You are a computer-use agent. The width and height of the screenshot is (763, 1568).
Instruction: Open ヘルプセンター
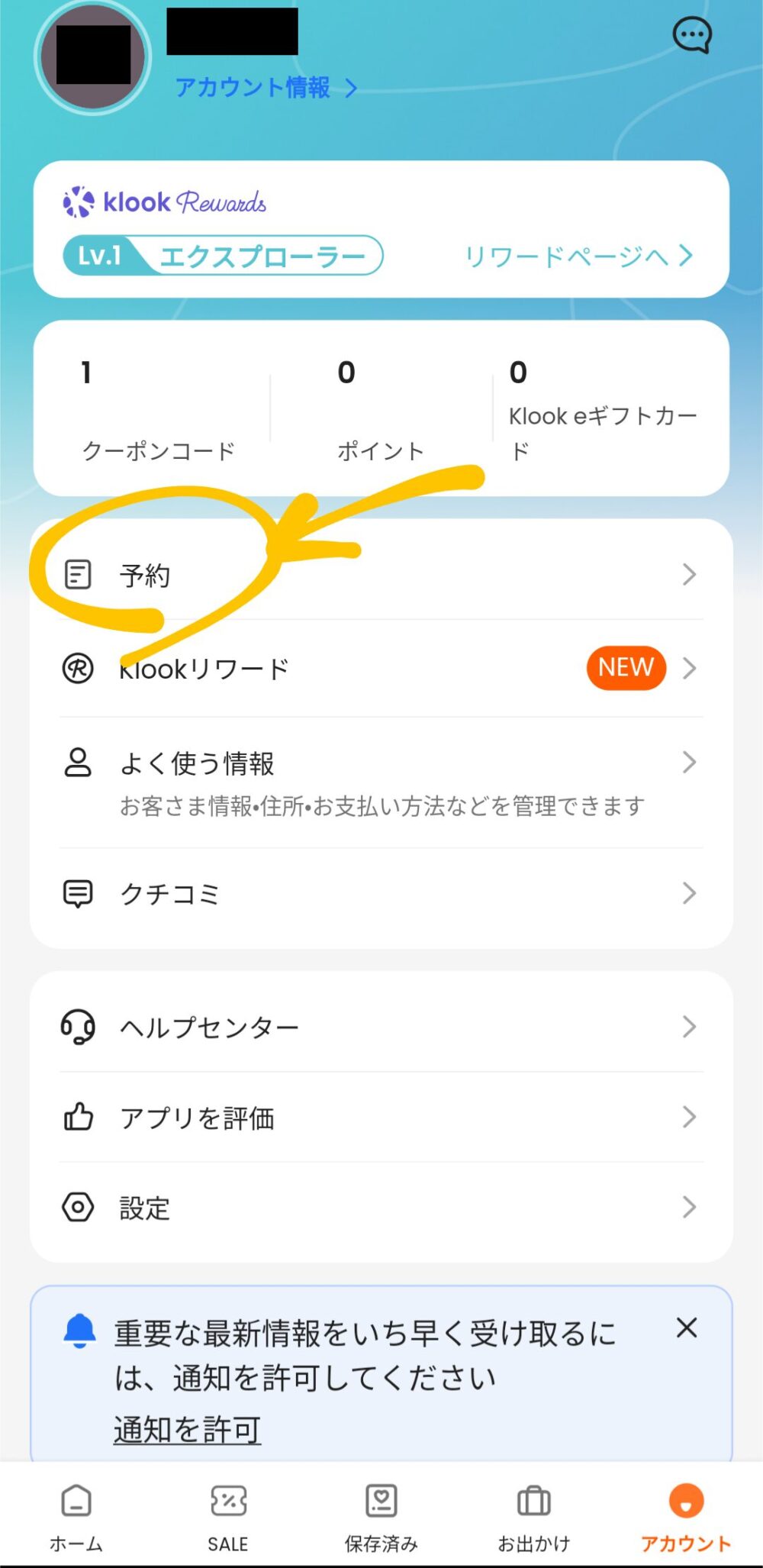click(x=381, y=1027)
